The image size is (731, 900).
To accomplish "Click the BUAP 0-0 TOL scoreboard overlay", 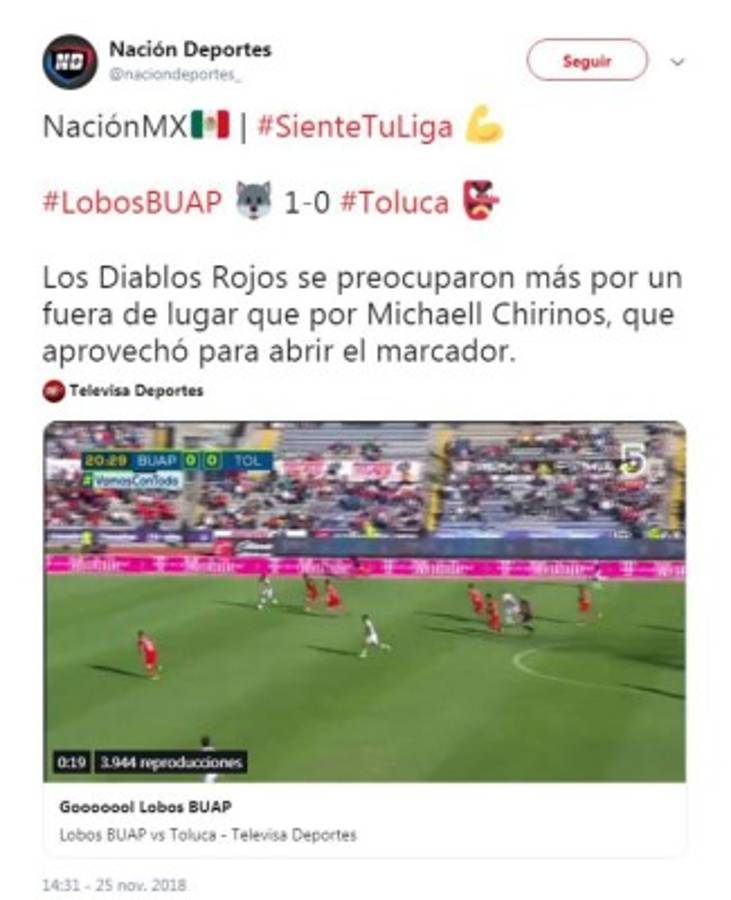I will [x=176, y=461].
